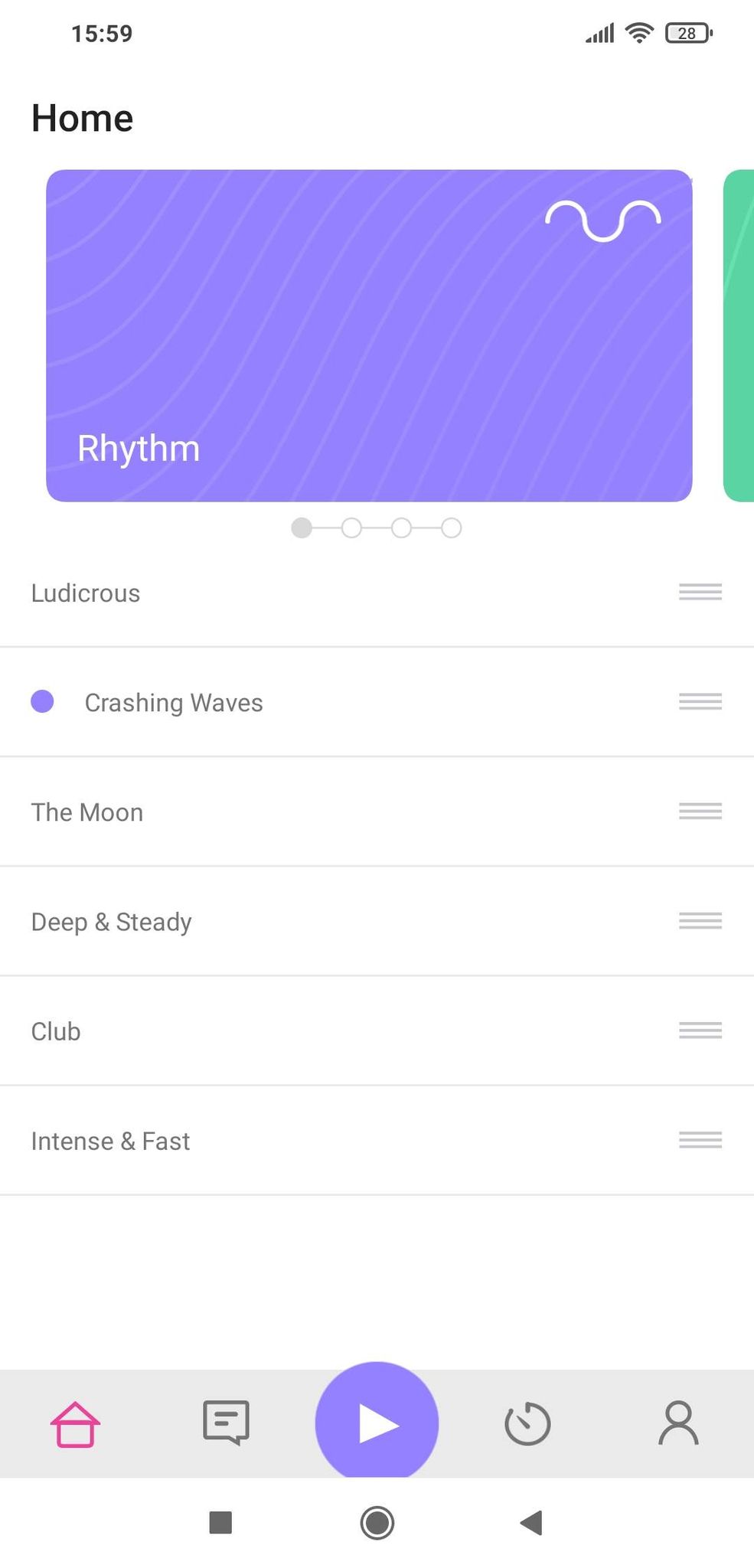Open the profile tab
The height and width of the screenshot is (1568, 754).
tap(678, 1423)
